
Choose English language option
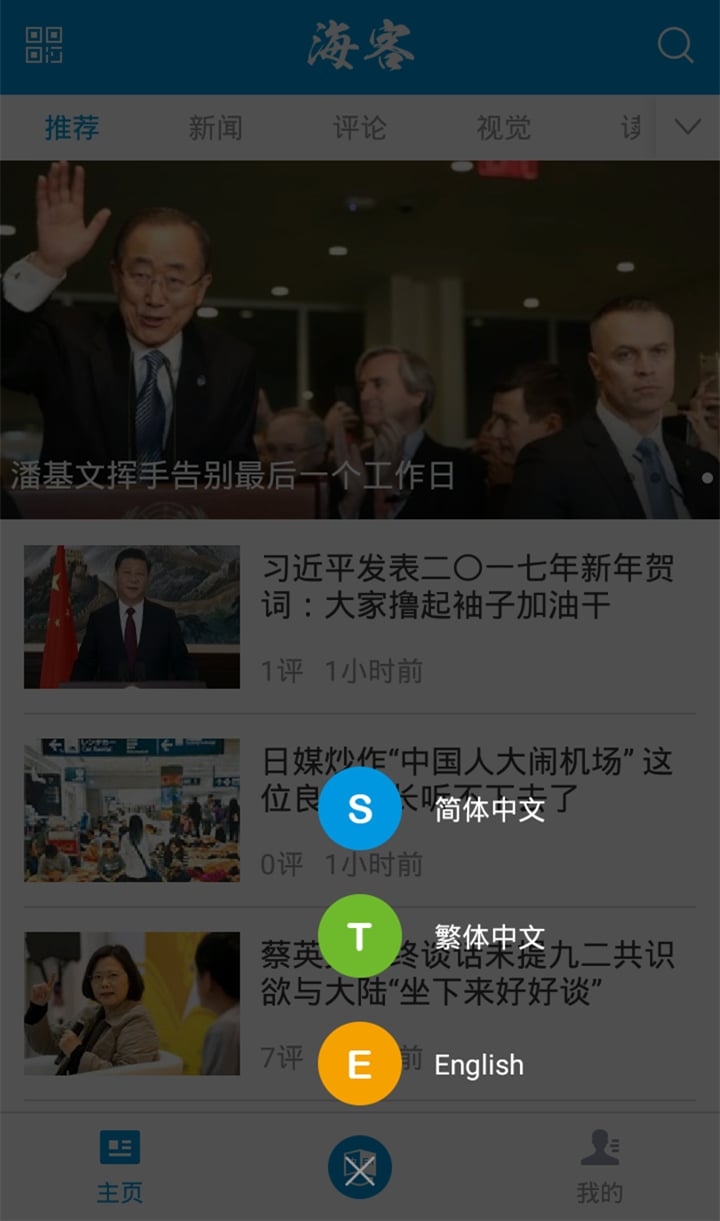pos(360,1064)
